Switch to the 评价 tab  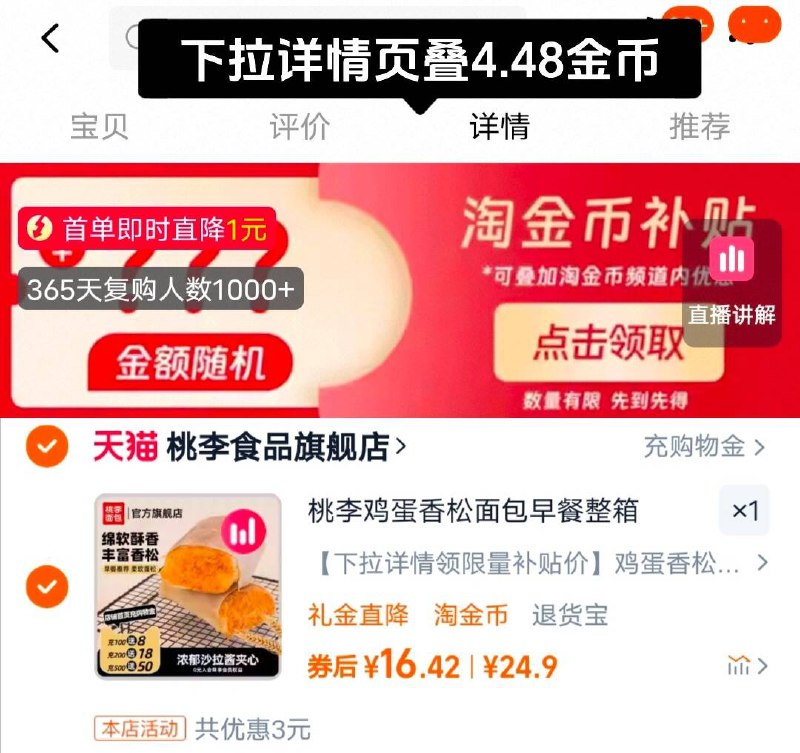(299, 127)
